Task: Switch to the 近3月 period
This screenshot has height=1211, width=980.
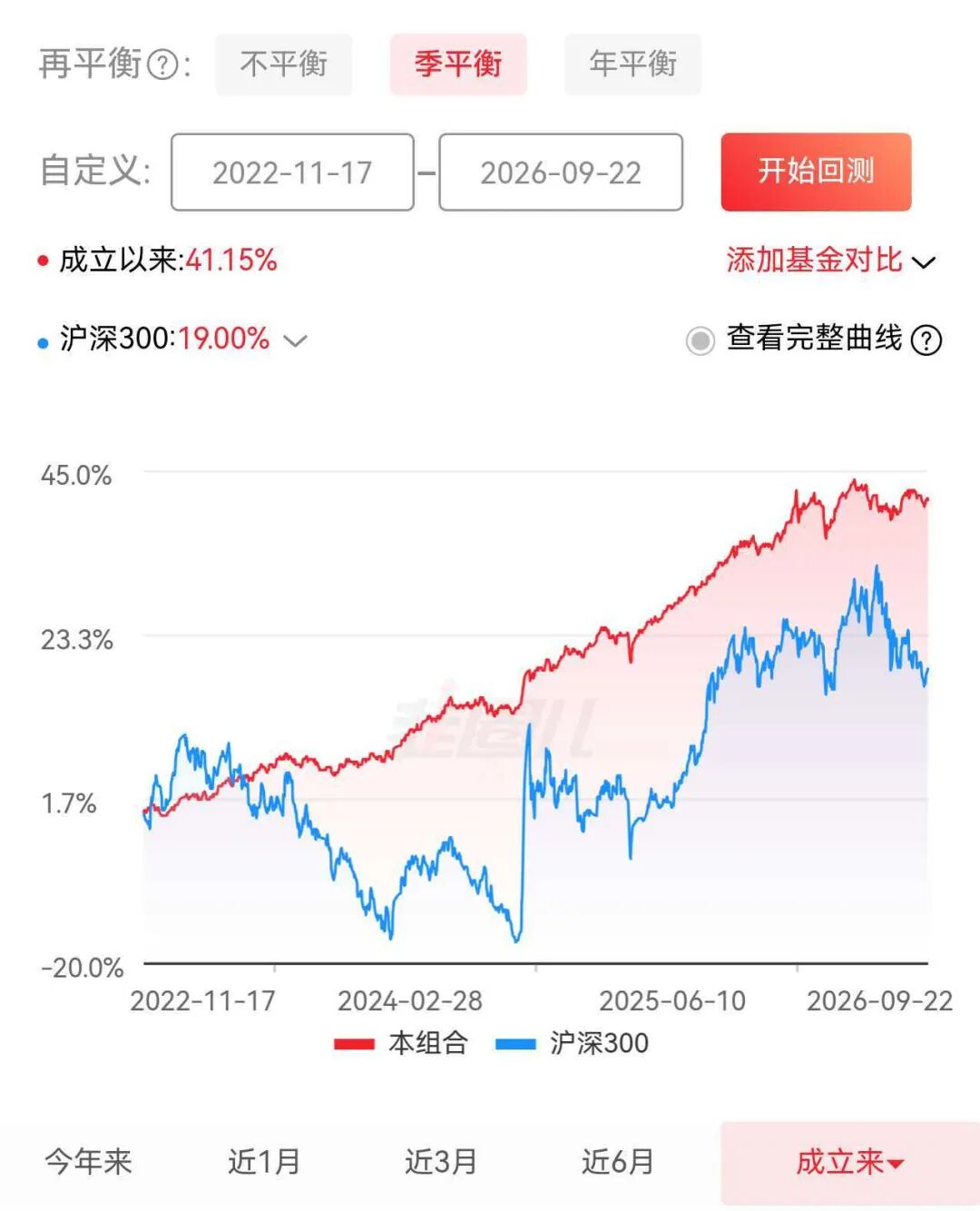Action: click(x=441, y=1161)
